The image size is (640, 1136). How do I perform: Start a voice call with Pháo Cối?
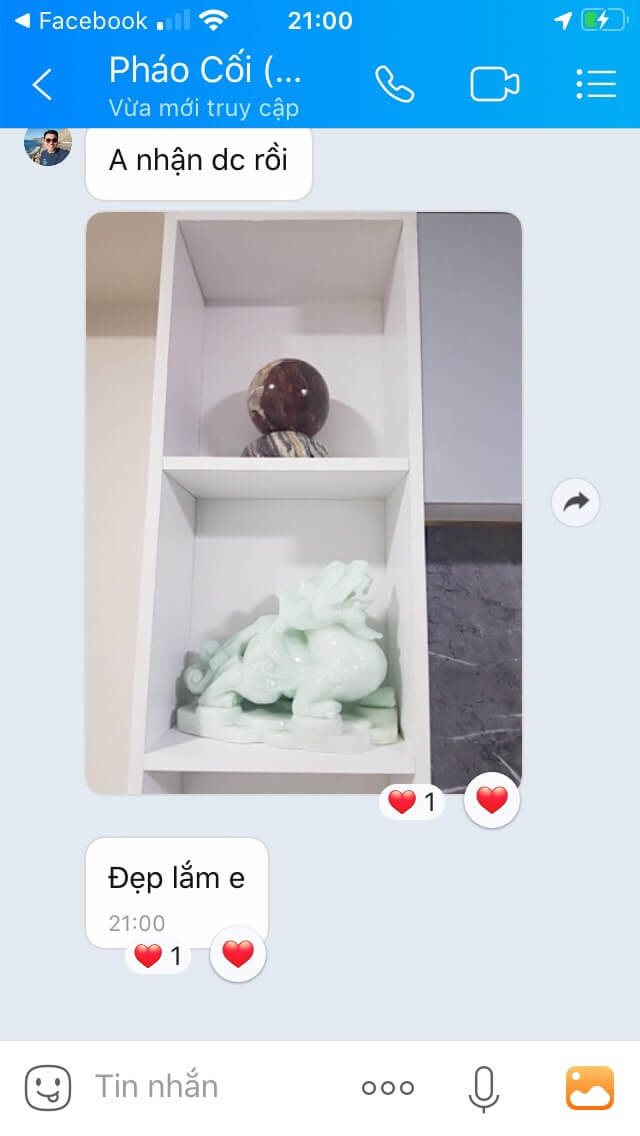[x=394, y=84]
